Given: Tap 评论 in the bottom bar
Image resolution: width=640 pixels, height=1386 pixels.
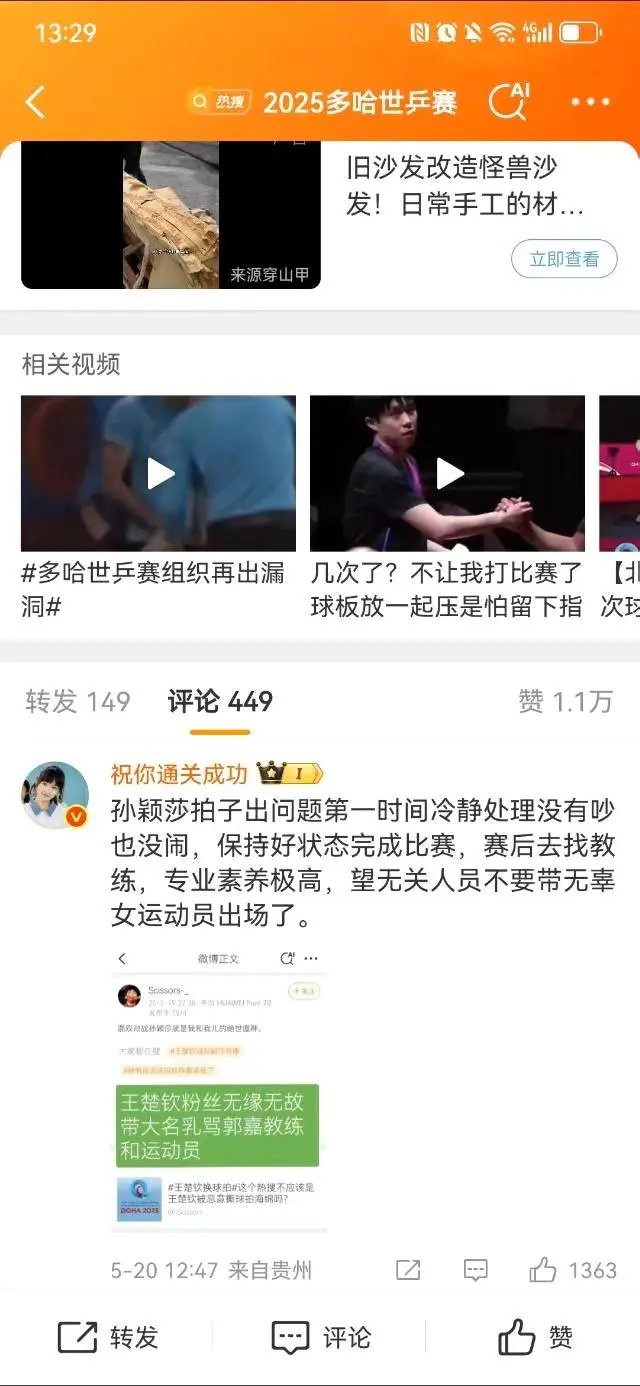Looking at the screenshot, I should coord(321,1337).
